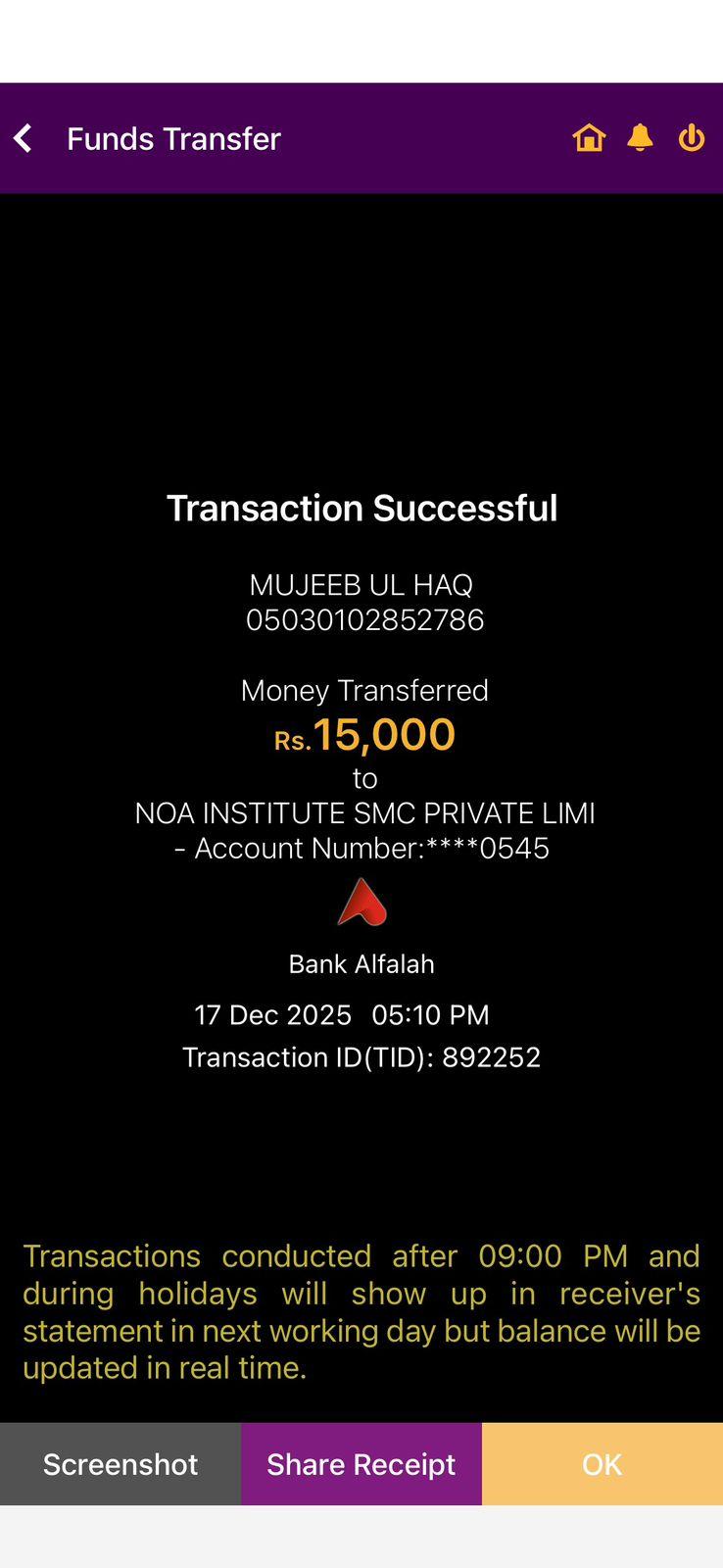The width and height of the screenshot is (723, 1568).
Task: Open the home icon
Action: [x=589, y=138]
